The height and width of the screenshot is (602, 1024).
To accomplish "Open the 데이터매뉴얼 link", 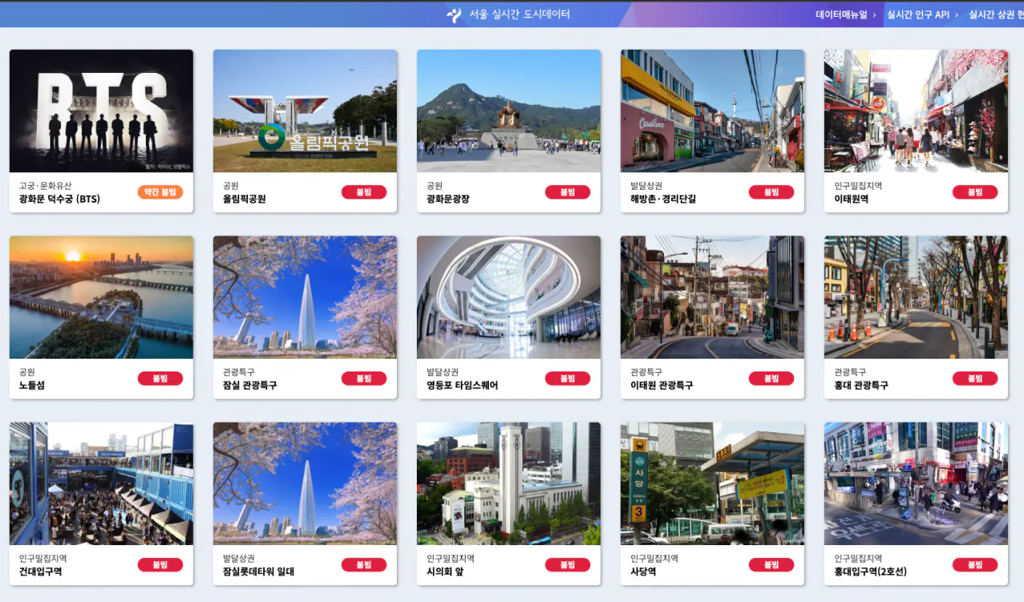I will point(841,14).
